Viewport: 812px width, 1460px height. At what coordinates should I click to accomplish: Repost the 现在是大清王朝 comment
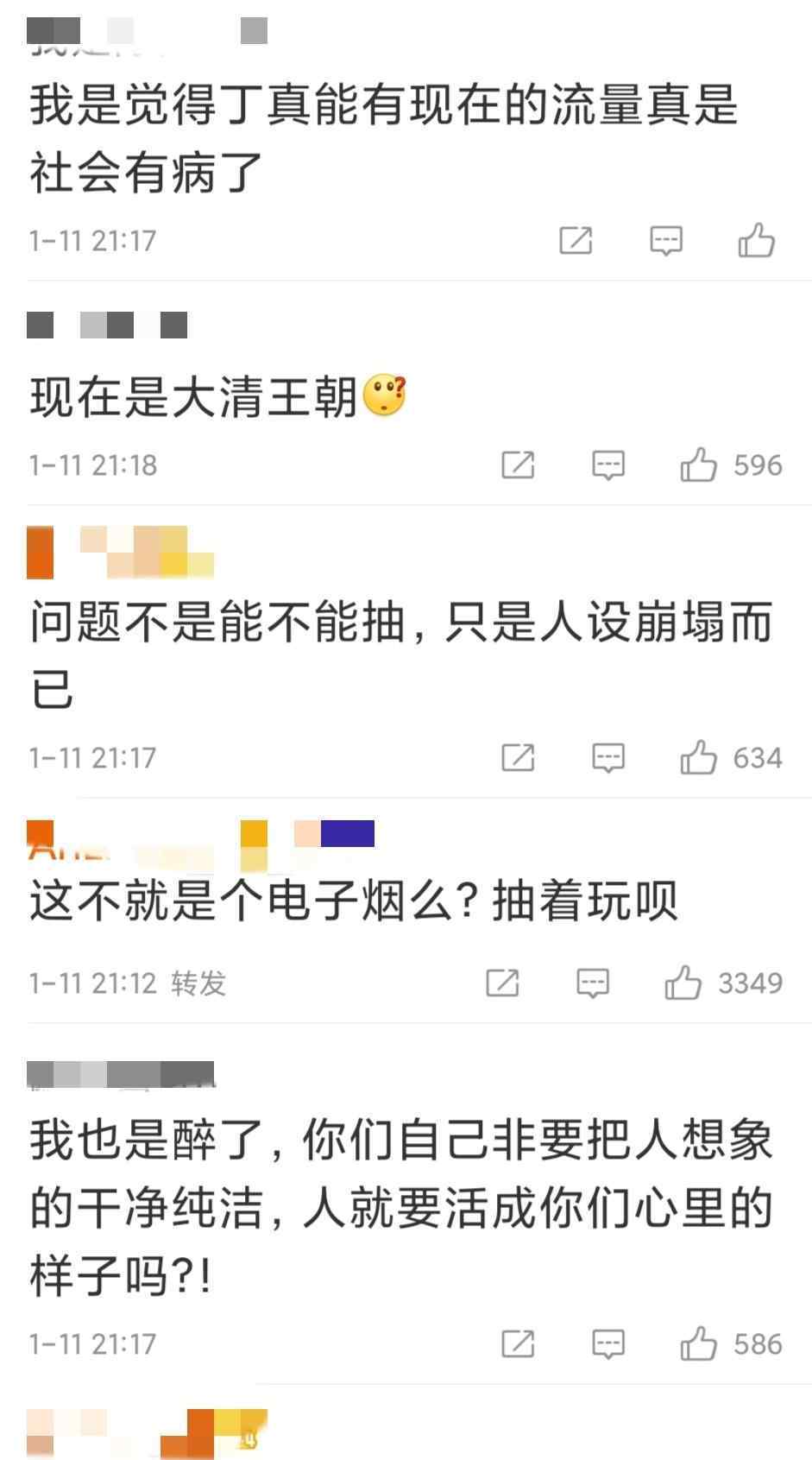tap(518, 465)
